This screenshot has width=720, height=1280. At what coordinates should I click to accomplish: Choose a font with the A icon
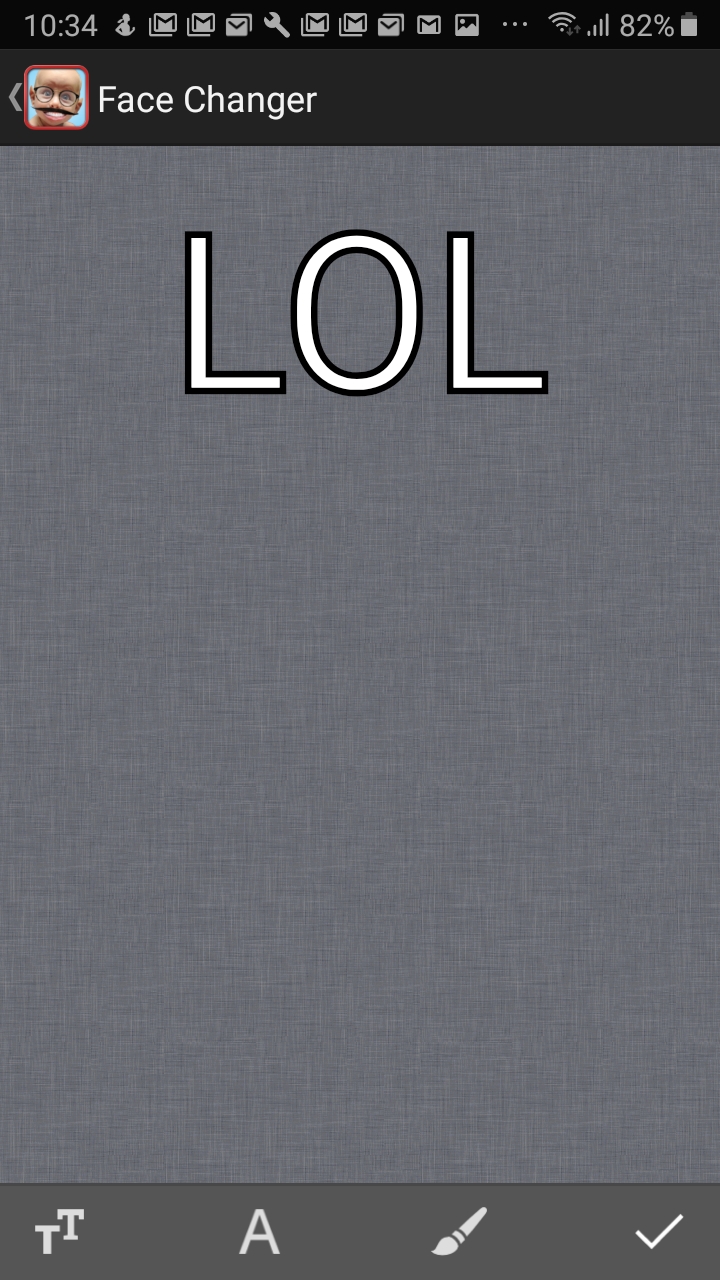click(259, 1231)
